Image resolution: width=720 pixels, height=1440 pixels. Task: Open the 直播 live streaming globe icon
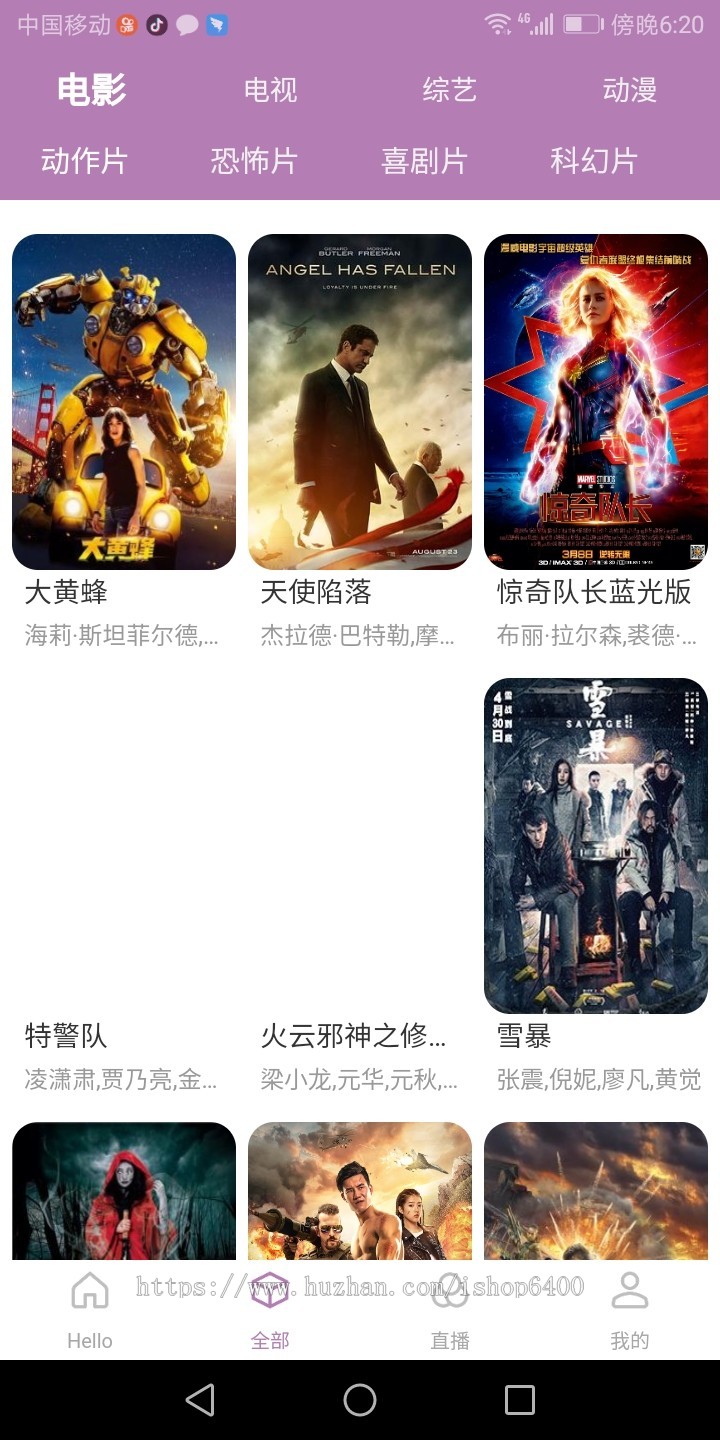click(449, 1291)
